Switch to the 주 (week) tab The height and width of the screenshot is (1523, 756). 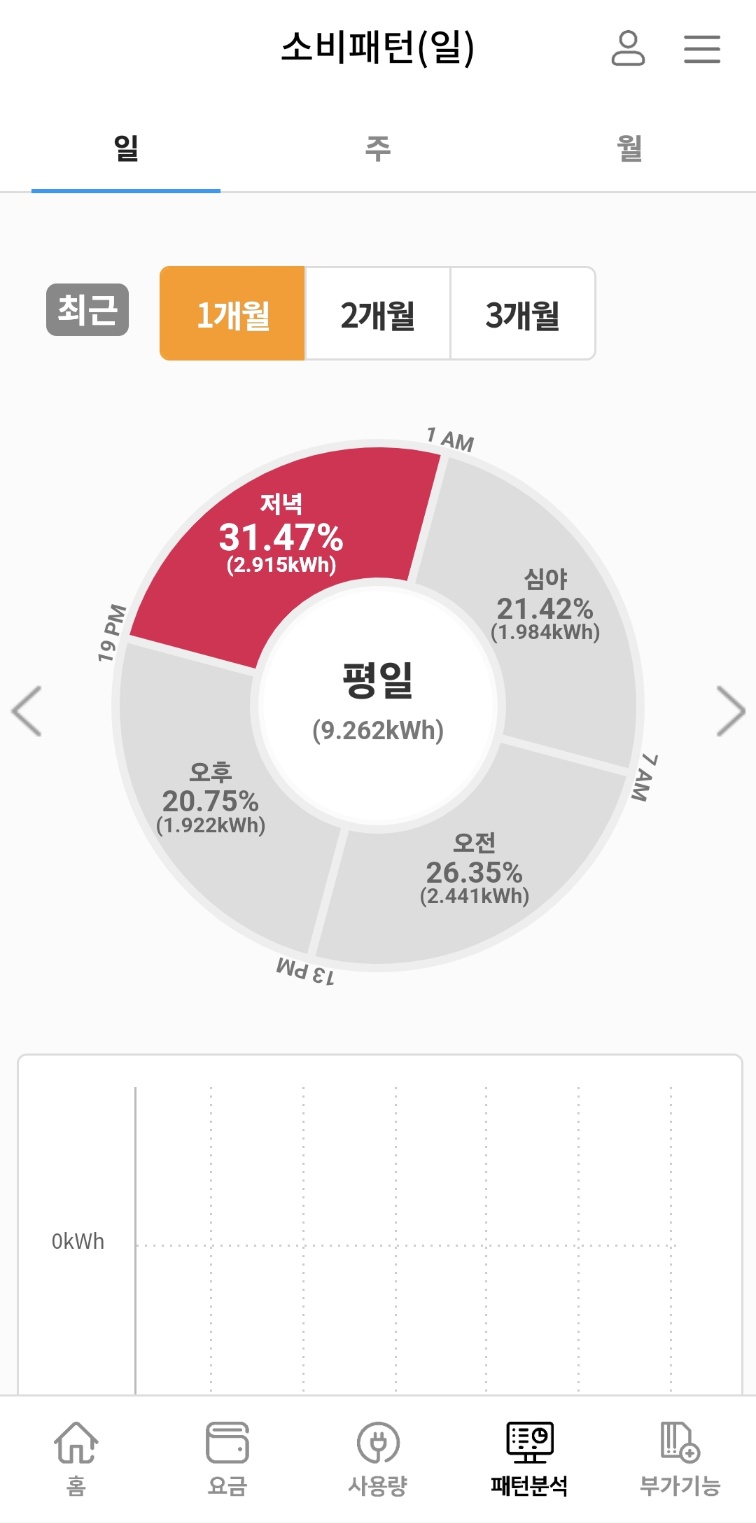pos(378,147)
